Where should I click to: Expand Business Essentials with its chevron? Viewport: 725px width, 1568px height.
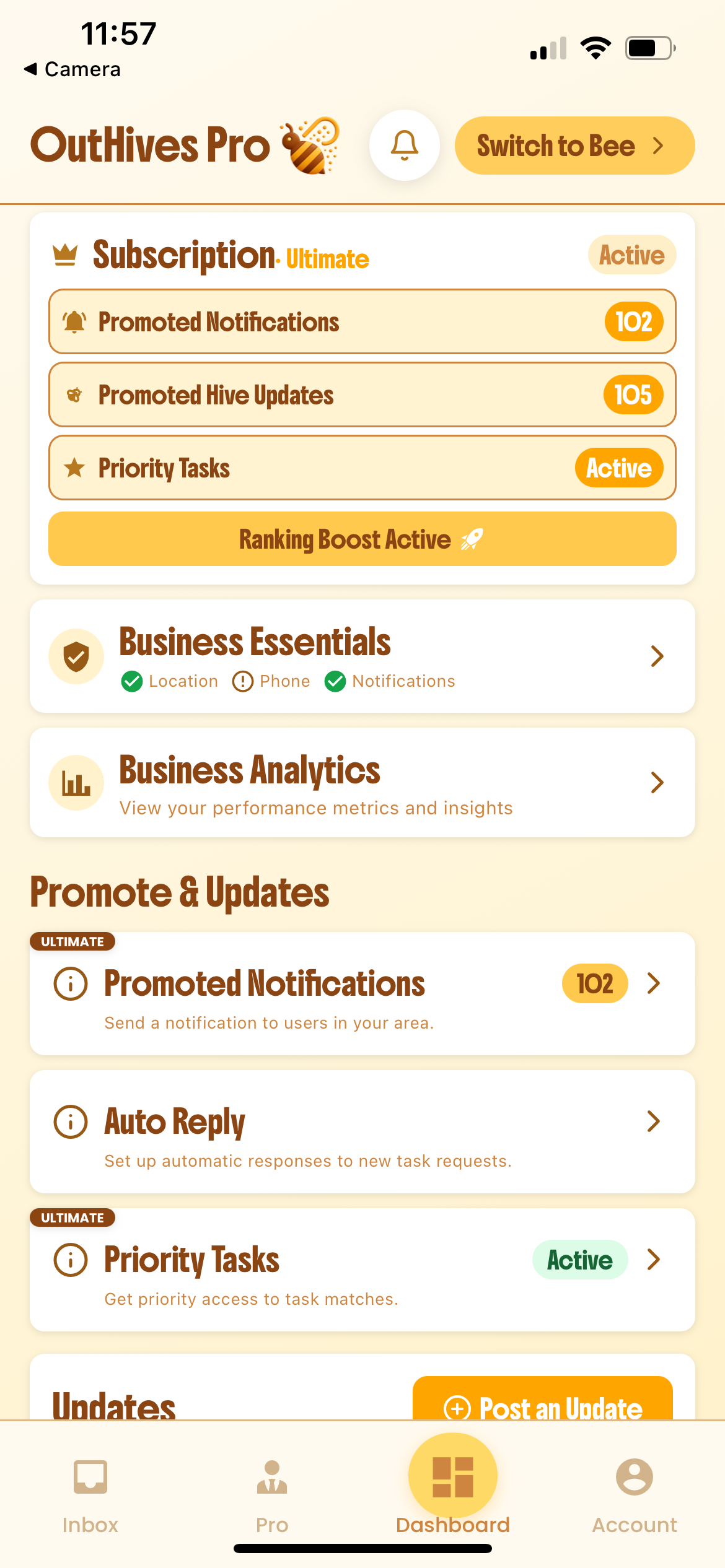(x=657, y=656)
